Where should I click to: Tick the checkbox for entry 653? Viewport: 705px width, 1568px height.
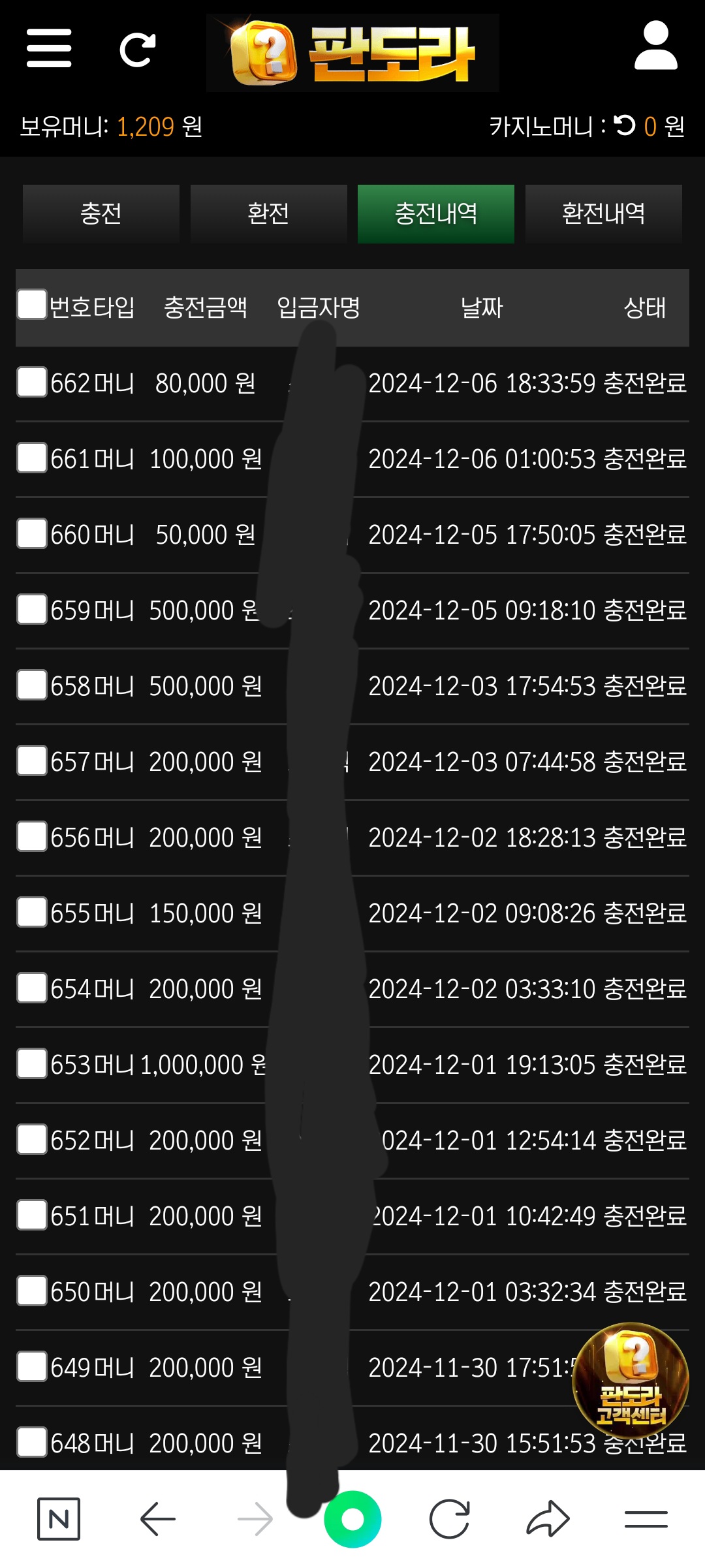coord(32,1063)
